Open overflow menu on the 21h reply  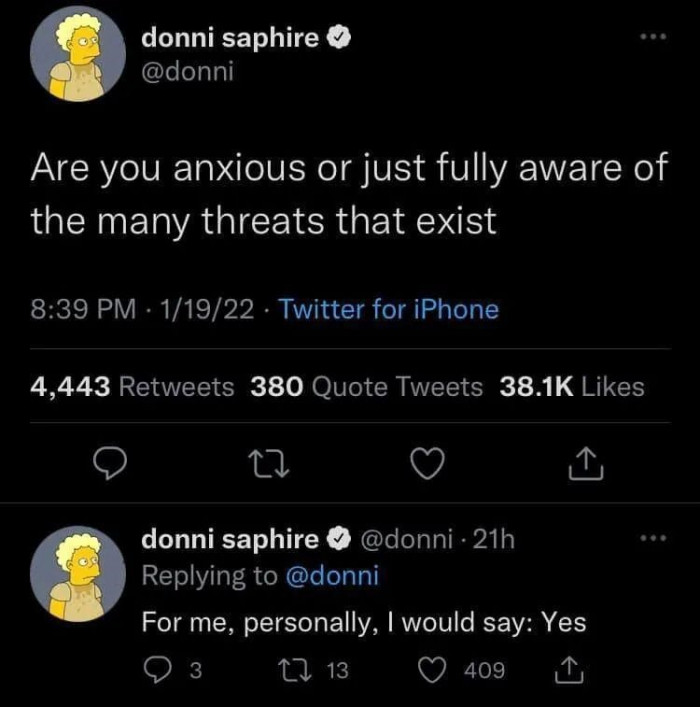(x=655, y=539)
